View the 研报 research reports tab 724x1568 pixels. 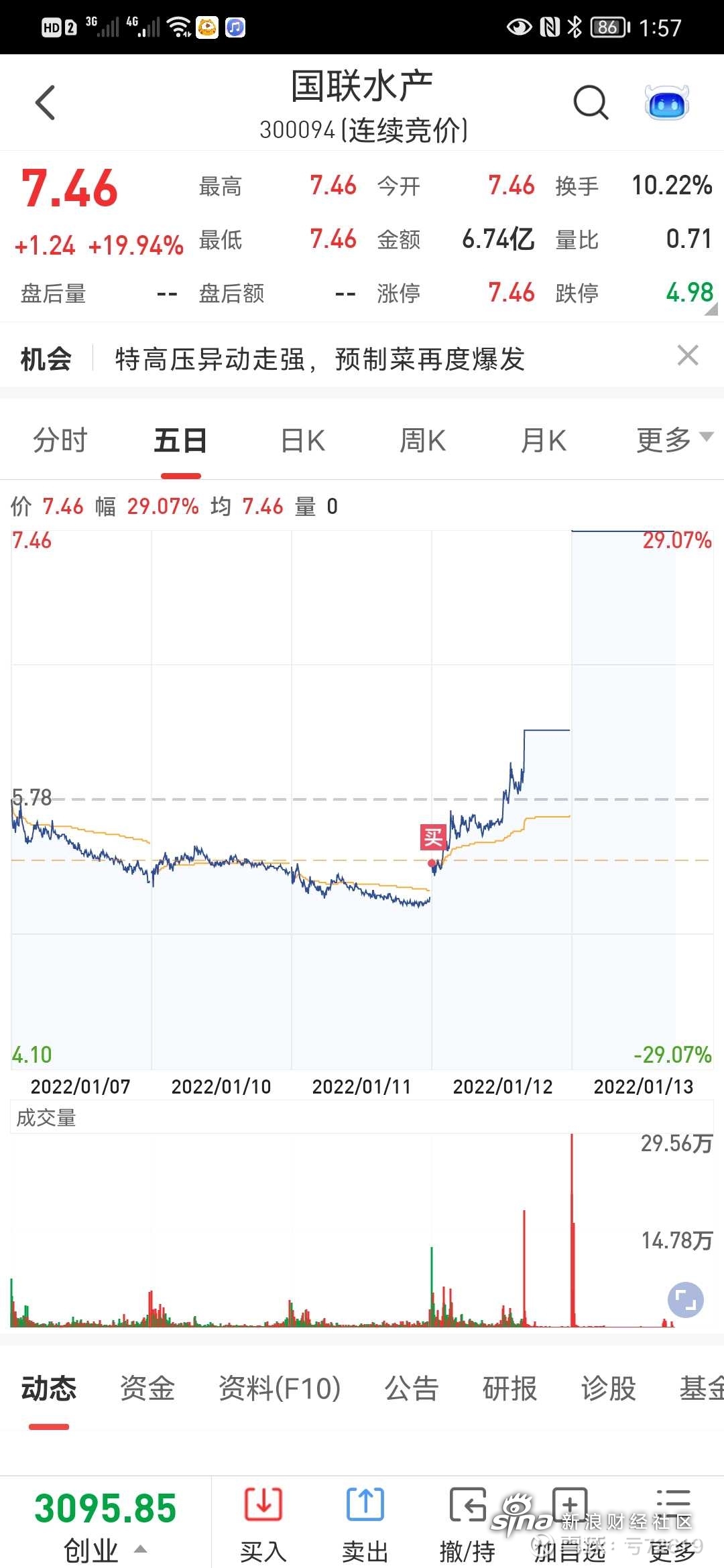coord(509,1388)
